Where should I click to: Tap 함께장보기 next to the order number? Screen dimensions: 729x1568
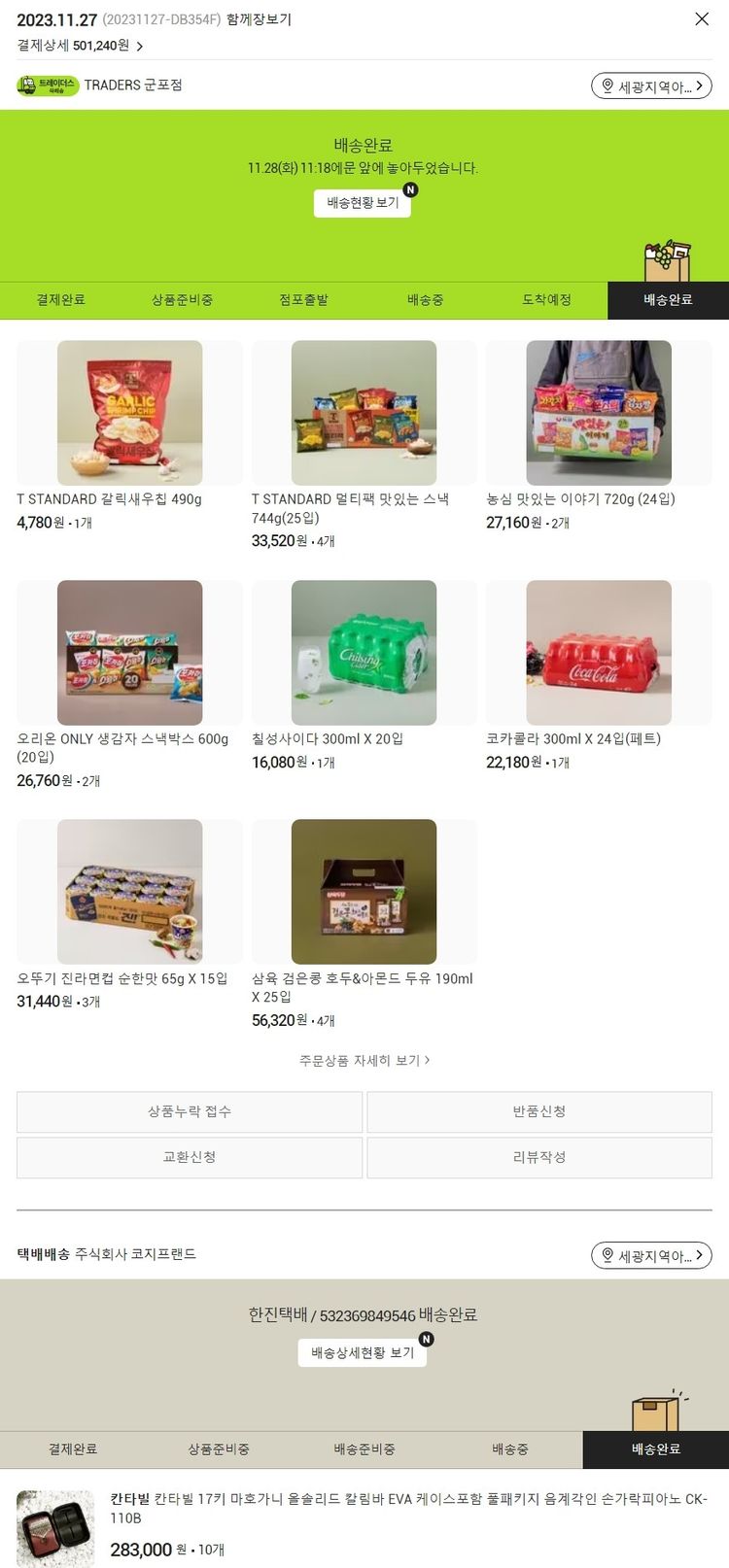pyautogui.click(x=259, y=19)
